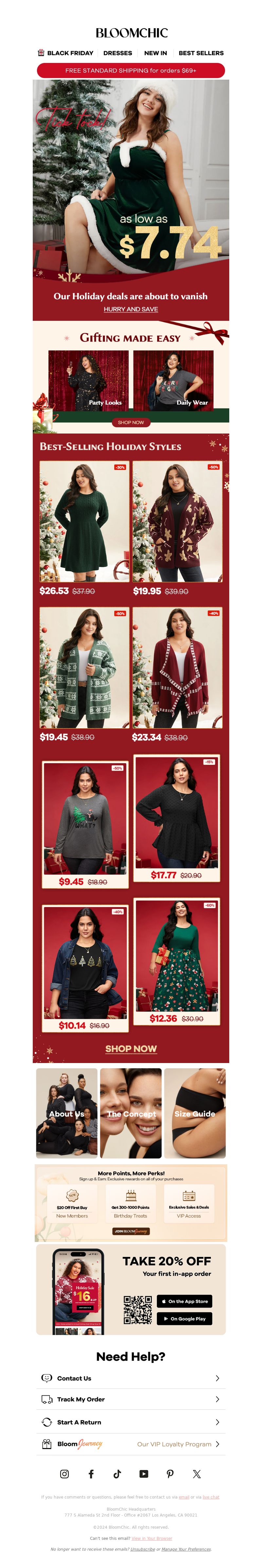Open the Size Guide tile
Screen dimensions: 262x1568
[x=195, y=1113]
